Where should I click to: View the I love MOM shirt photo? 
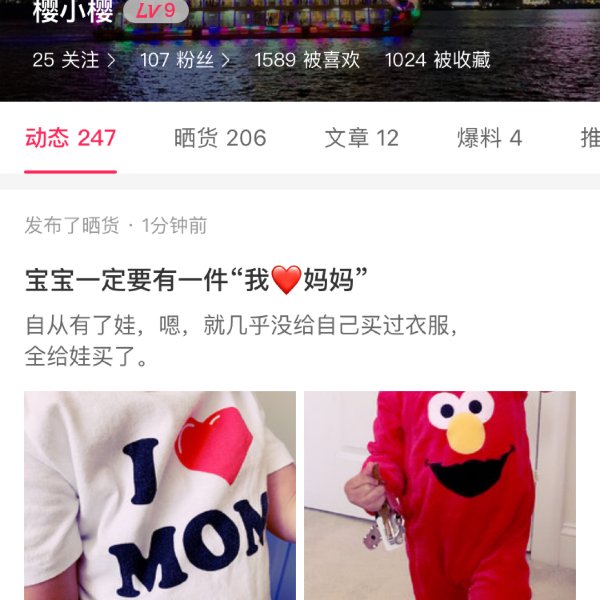[160, 495]
